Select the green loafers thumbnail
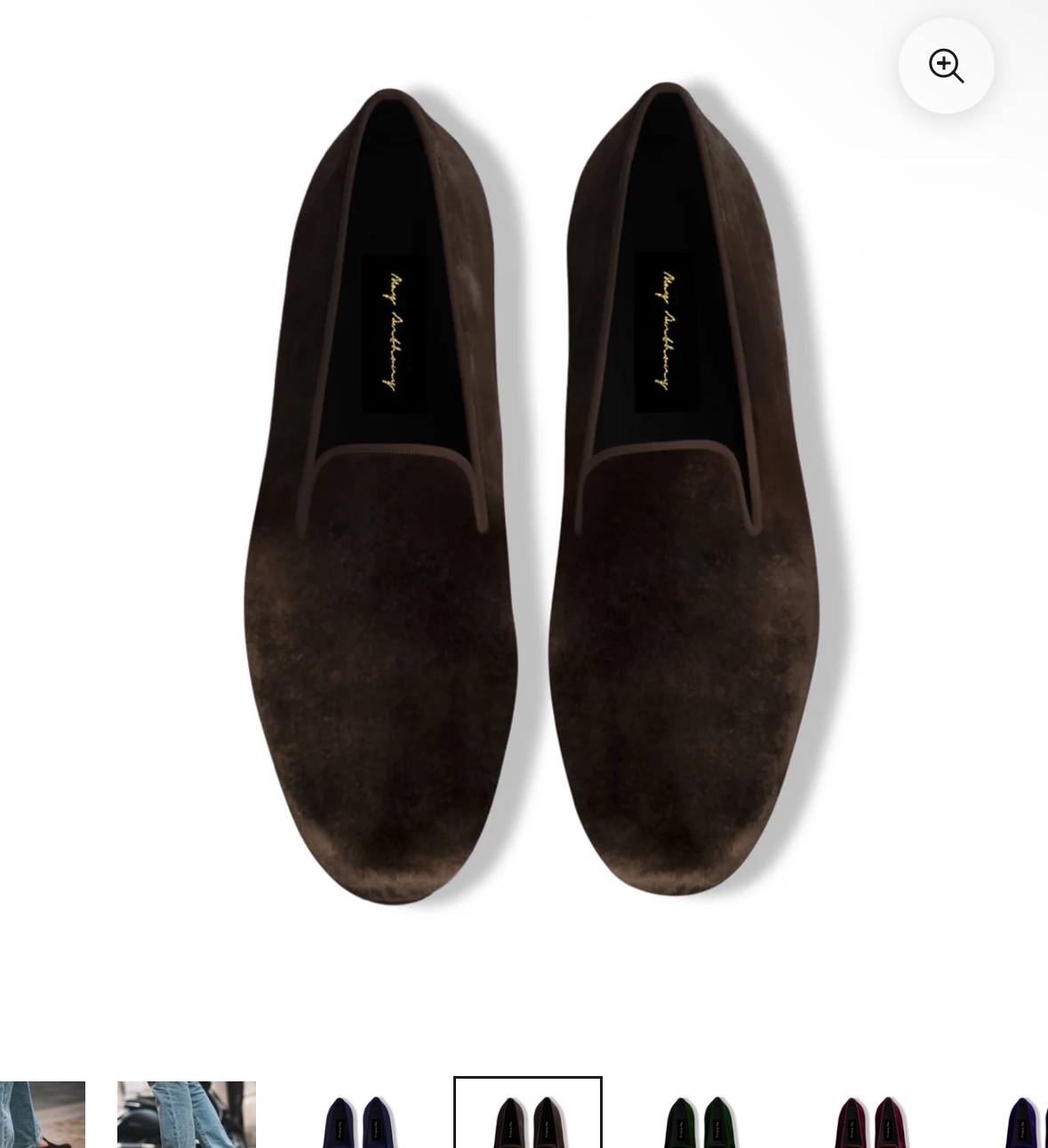This screenshot has width=1048, height=1148. pos(699,1118)
